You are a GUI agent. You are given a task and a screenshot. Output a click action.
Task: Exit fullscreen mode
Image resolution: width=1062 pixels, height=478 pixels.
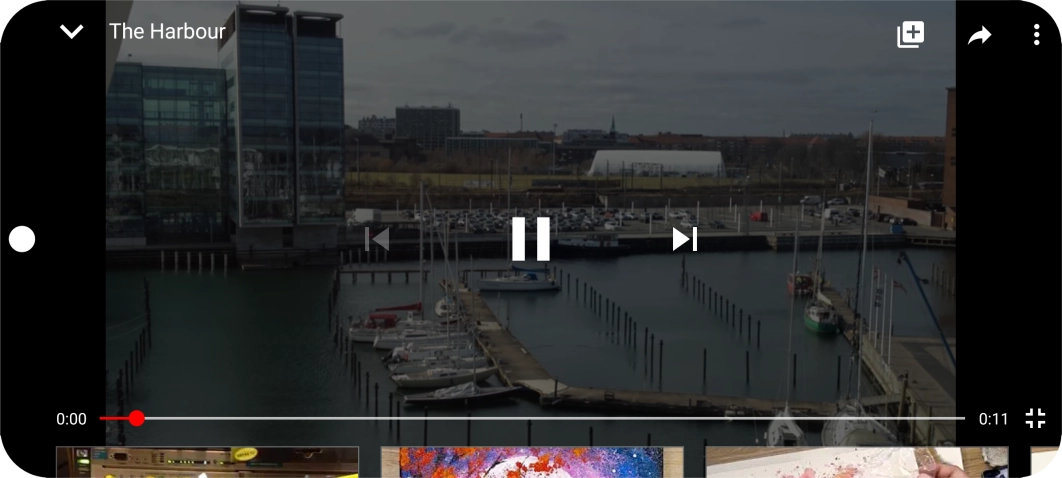1035,419
